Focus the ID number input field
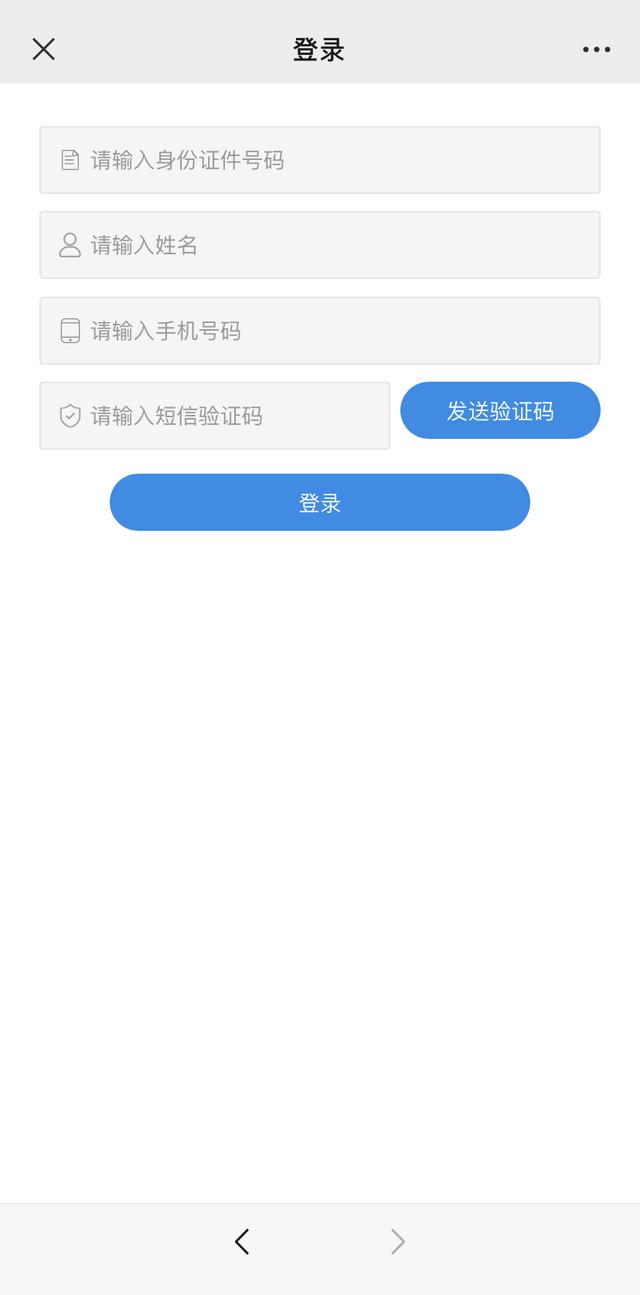The height and width of the screenshot is (1295, 640). 320,160
